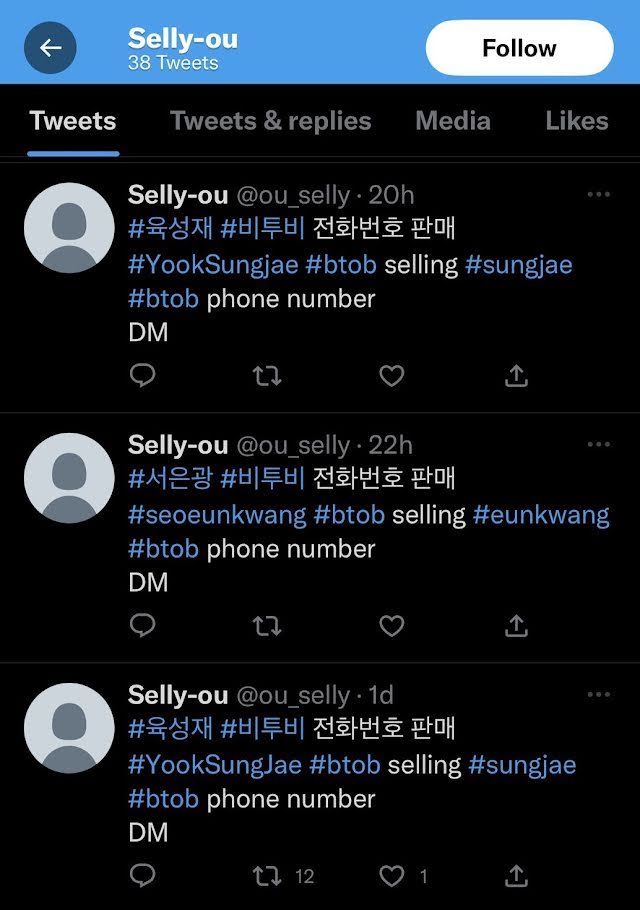Viewport: 640px width, 910px height.
Task: Switch to the Tweets & replies tab
Action: tap(270, 121)
